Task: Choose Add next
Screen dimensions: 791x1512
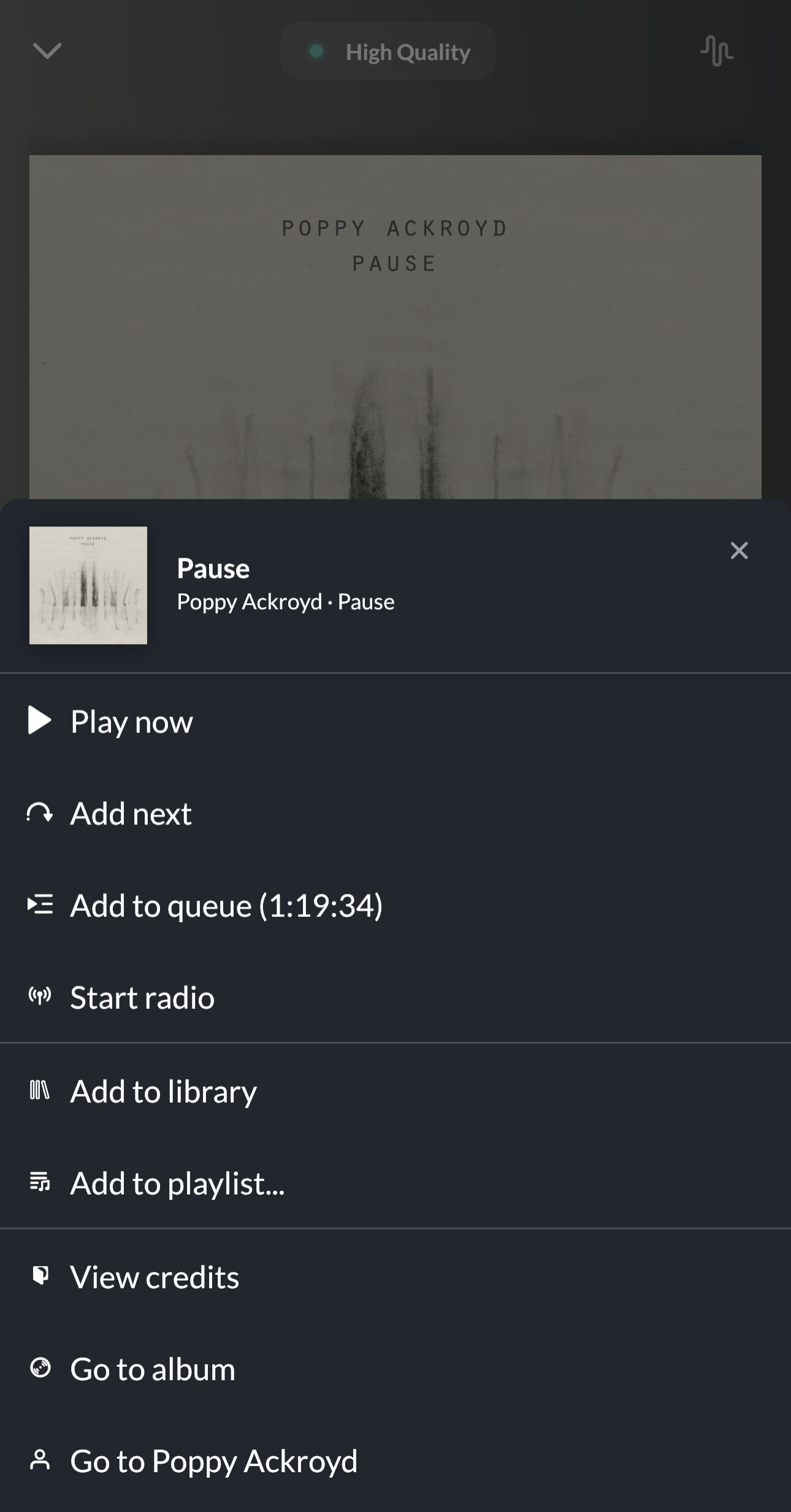Action: tap(131, 813)
